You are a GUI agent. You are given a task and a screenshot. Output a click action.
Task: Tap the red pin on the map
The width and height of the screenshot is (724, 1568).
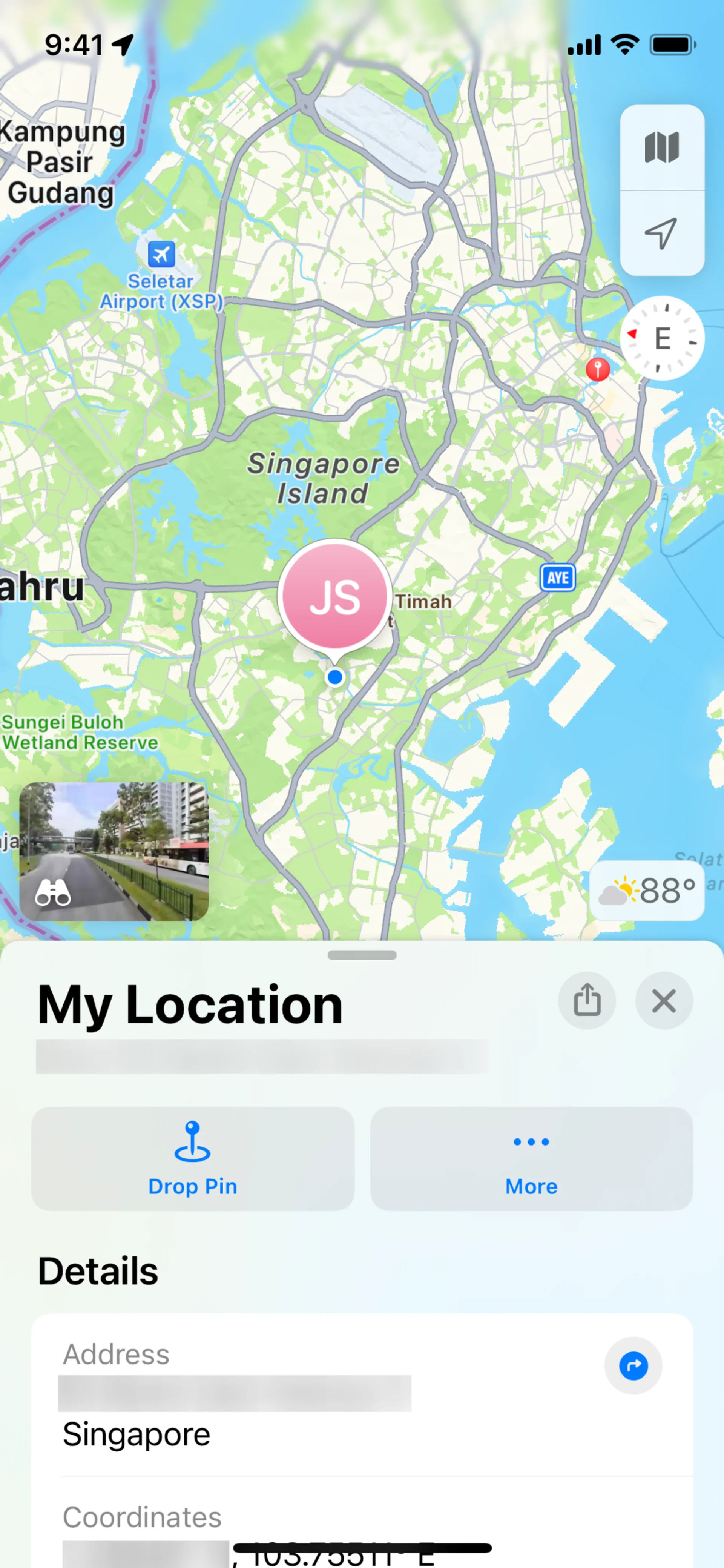click(x=597, y=369)
